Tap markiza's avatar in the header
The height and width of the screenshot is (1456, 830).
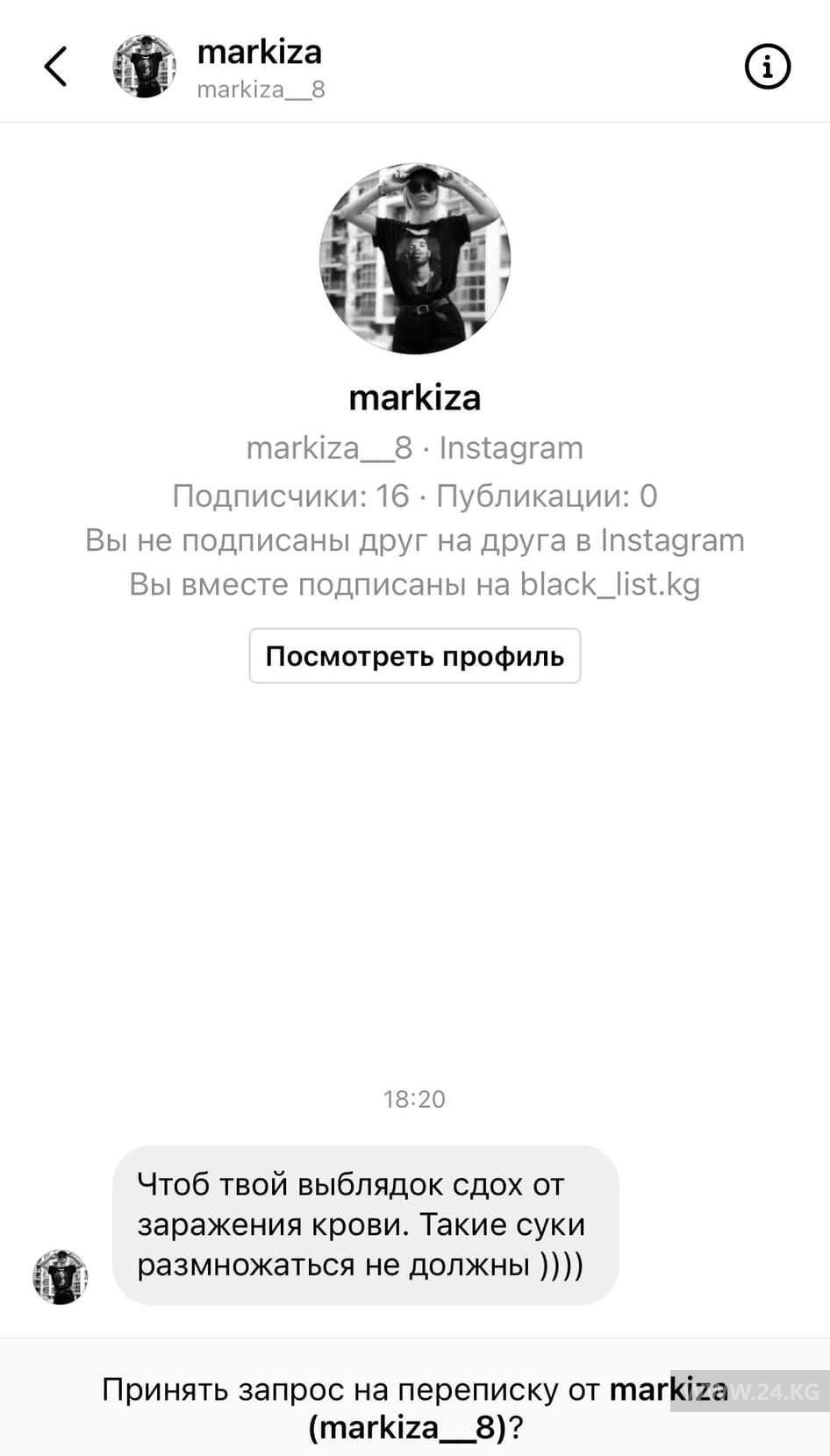click(x=144, y=67)
